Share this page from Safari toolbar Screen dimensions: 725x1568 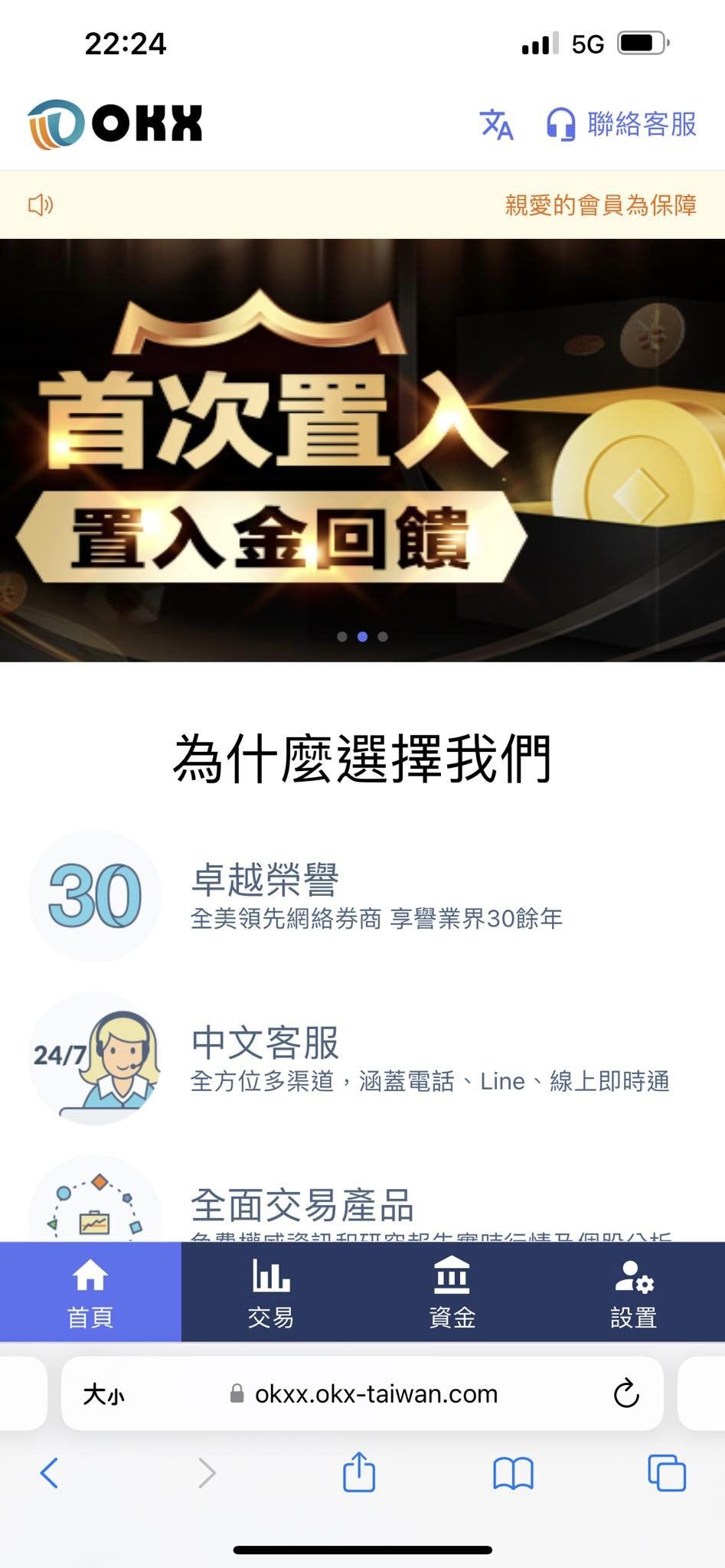pos(359,1472)
